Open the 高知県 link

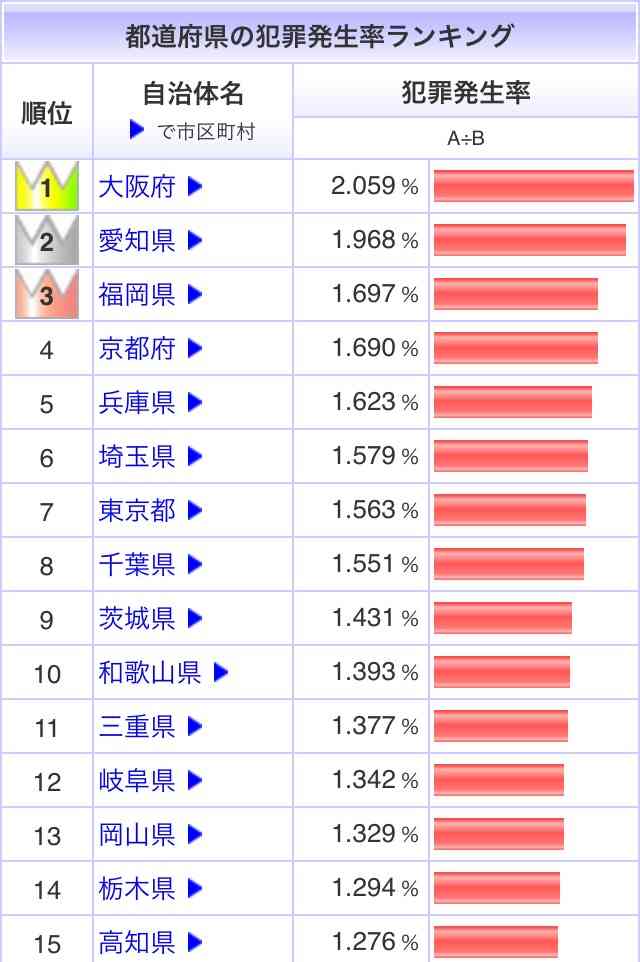click(137, 942)
